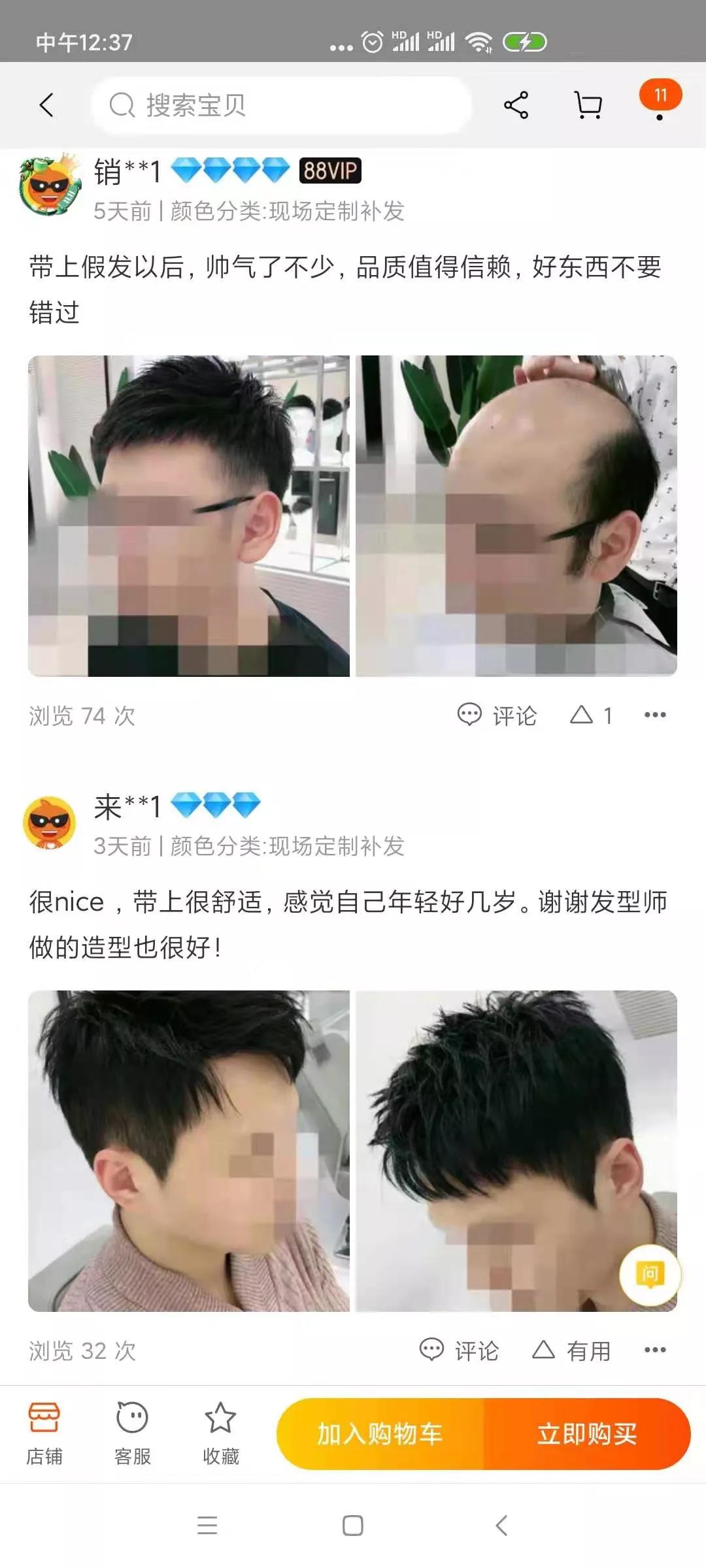View 来**1's first review photo
The height and width of the screenshot is (1568, 706).
click(x=189, y=1151)
